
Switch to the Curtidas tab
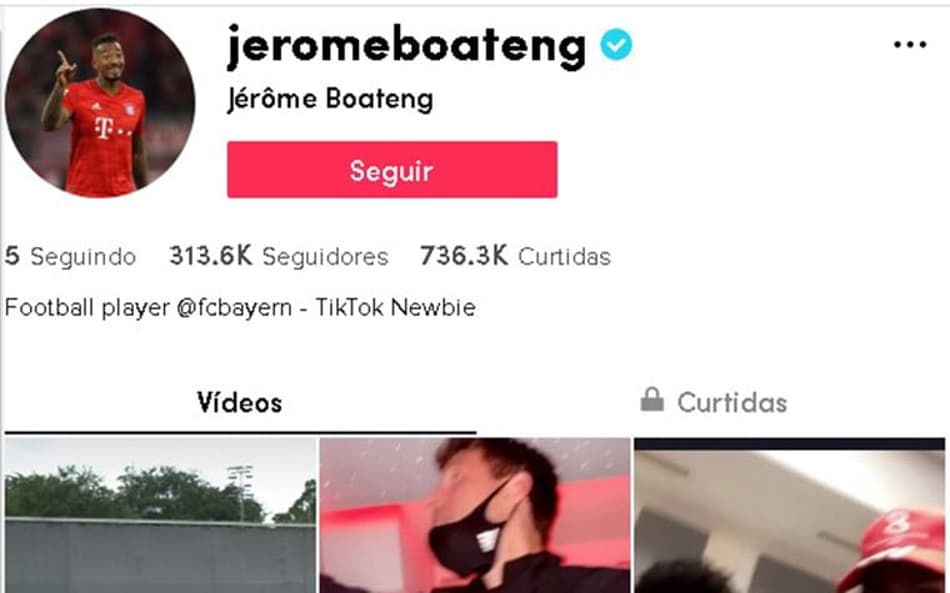pyautogui.click(x=713, y=403)
